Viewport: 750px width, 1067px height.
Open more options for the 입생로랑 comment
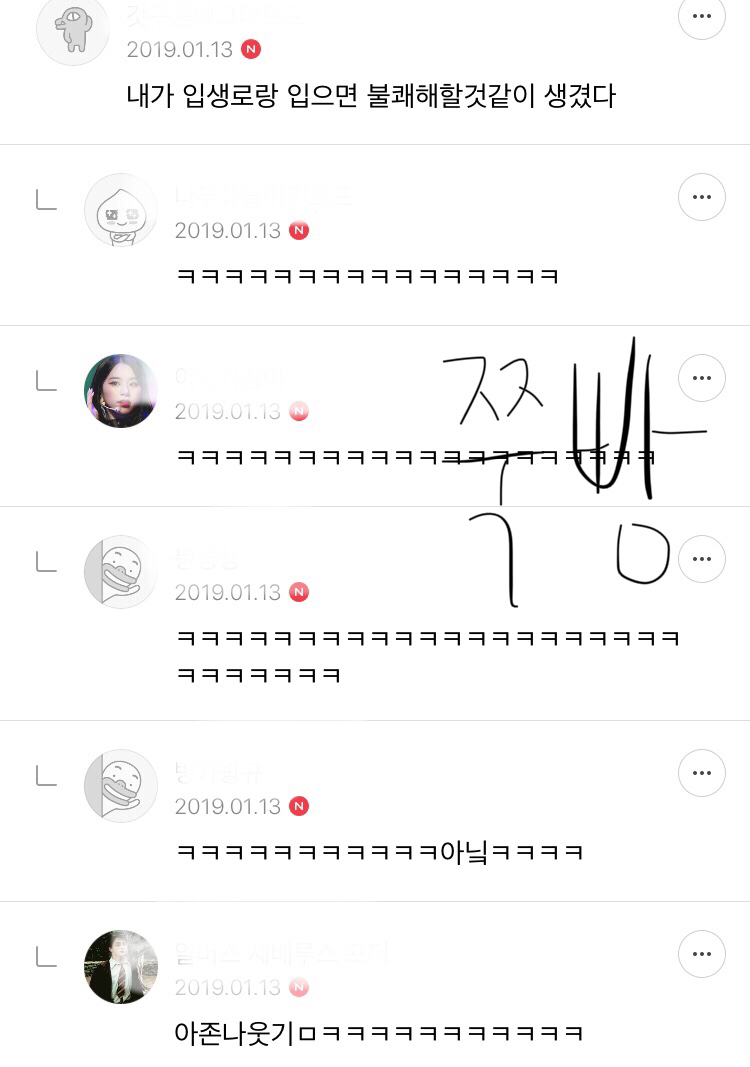pos(701,17)
